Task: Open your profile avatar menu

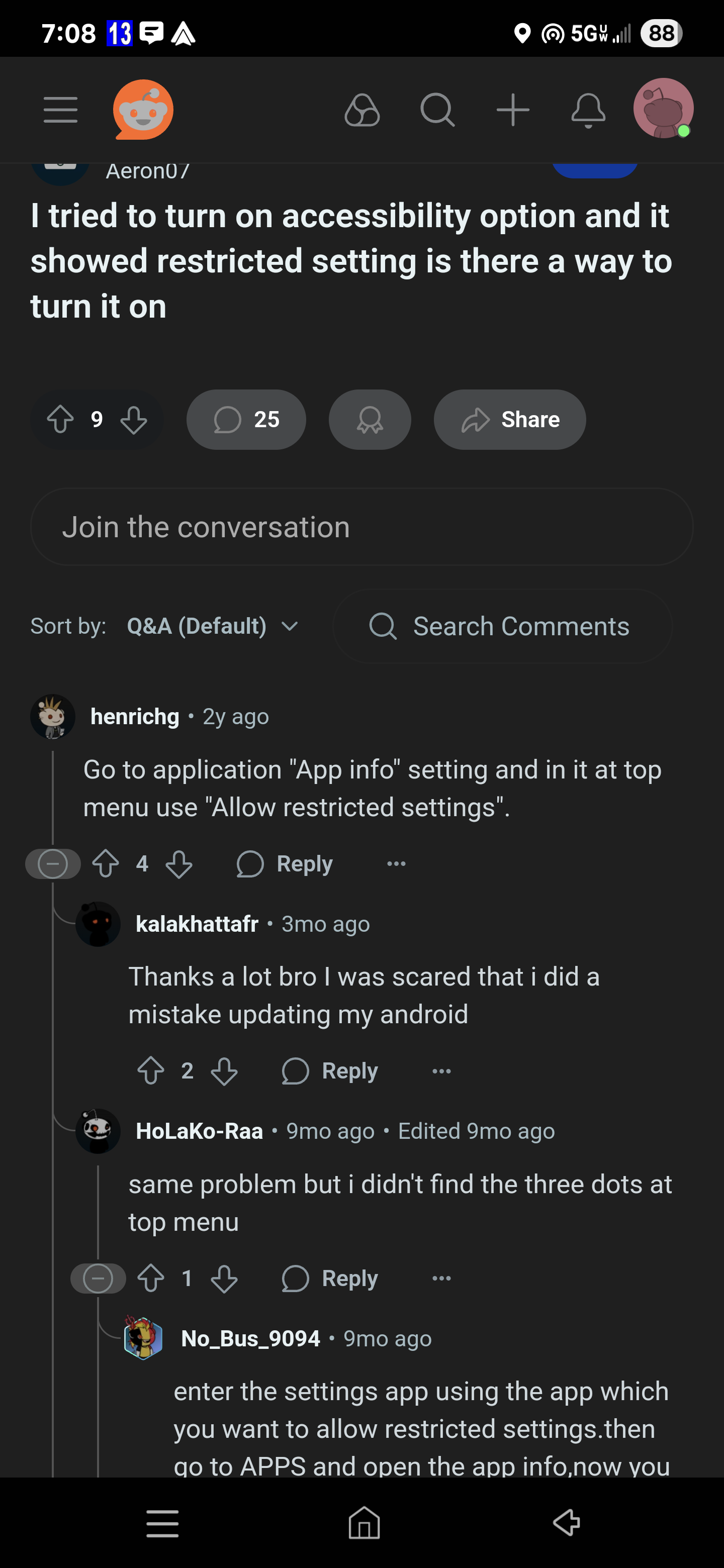Action: 663,109
